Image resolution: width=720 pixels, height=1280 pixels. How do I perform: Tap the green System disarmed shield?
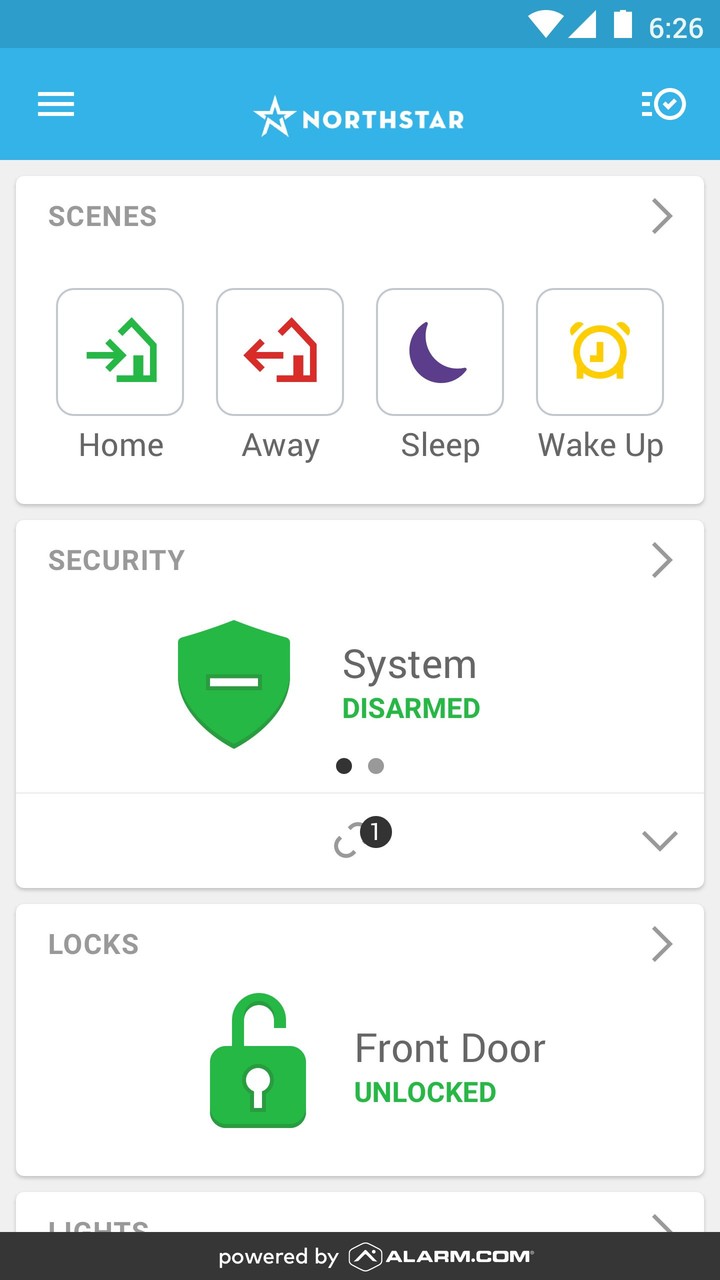point(234,684)
